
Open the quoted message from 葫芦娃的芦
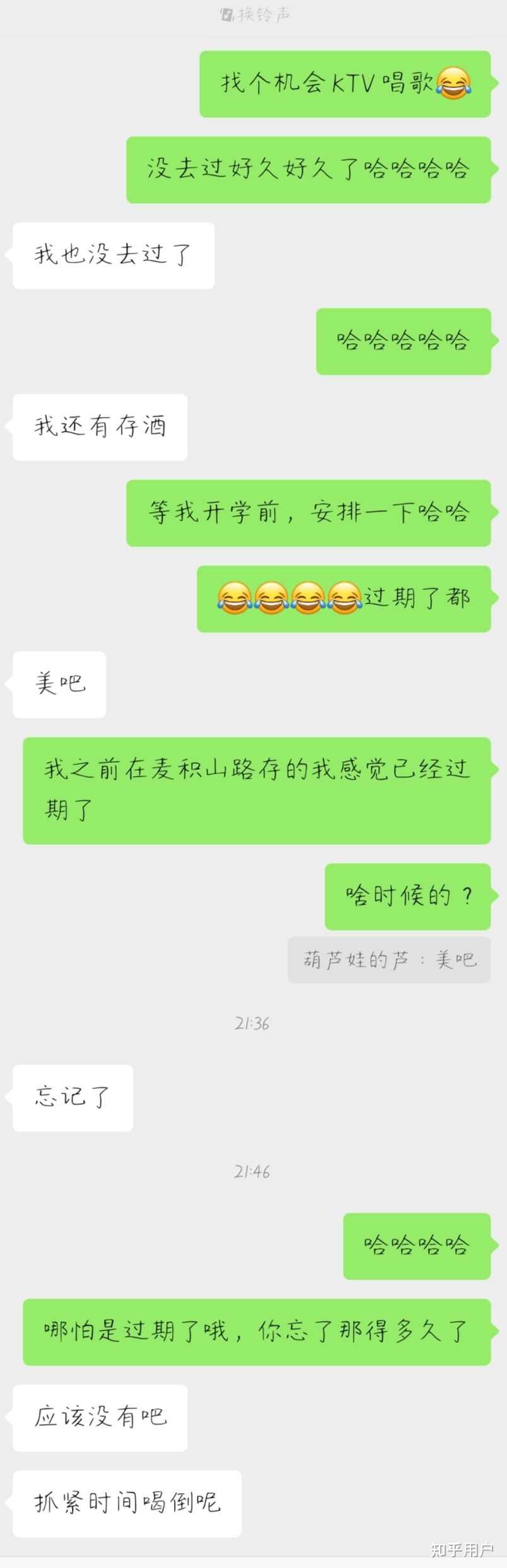(x=389, y=960)
